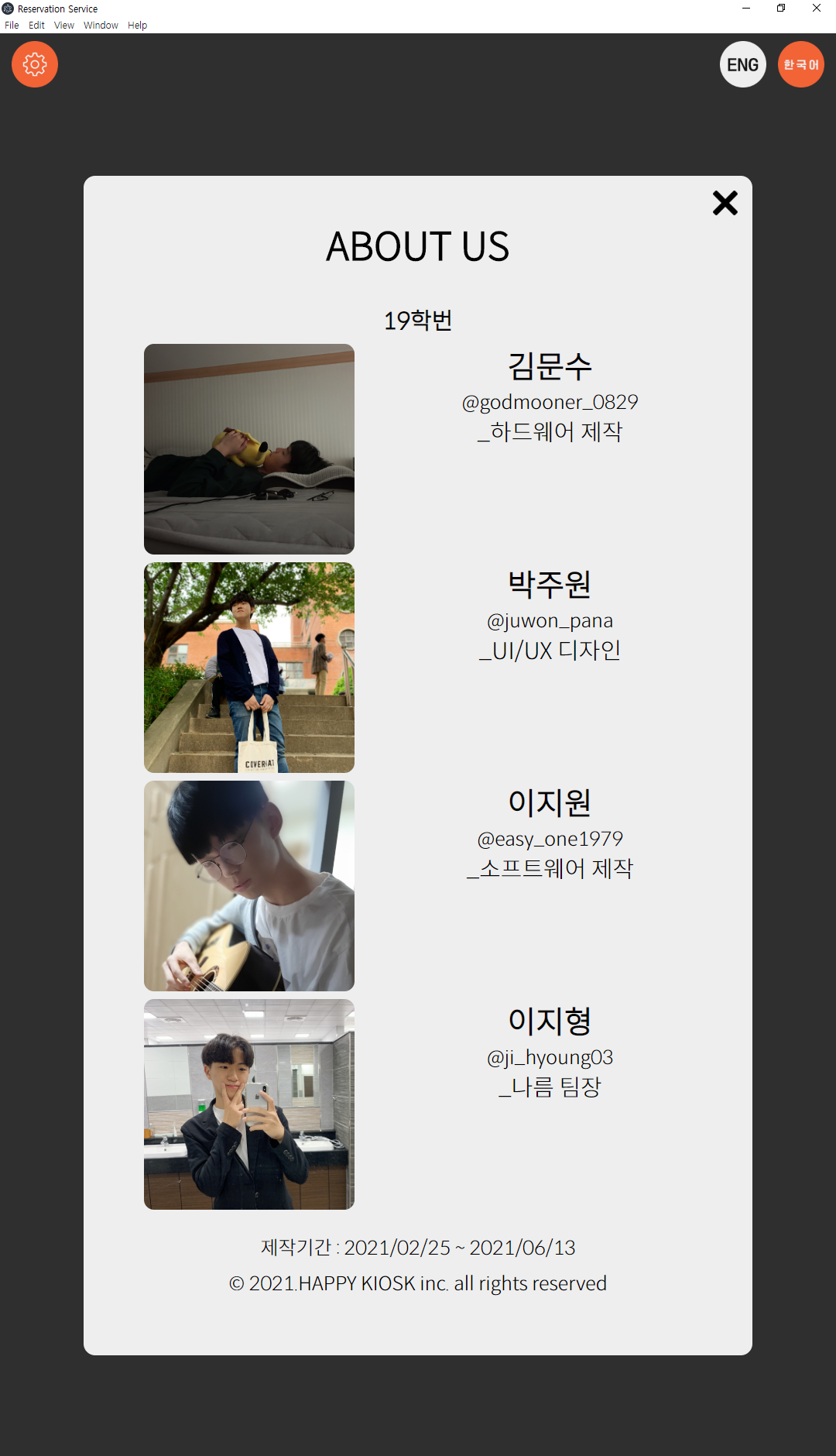Switch language to ENG
836x1456 pixels.
click(x=742, y=64)
